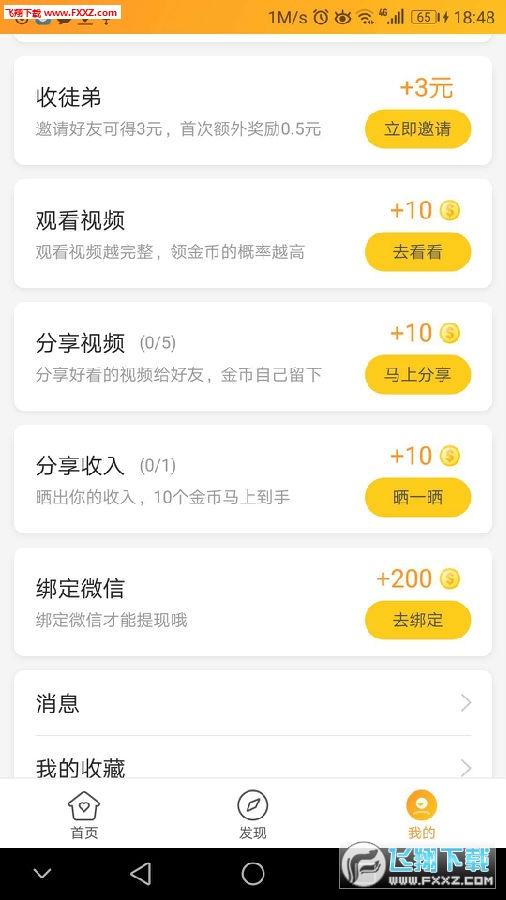Switch to the 发现 tab

coord(253,814)
